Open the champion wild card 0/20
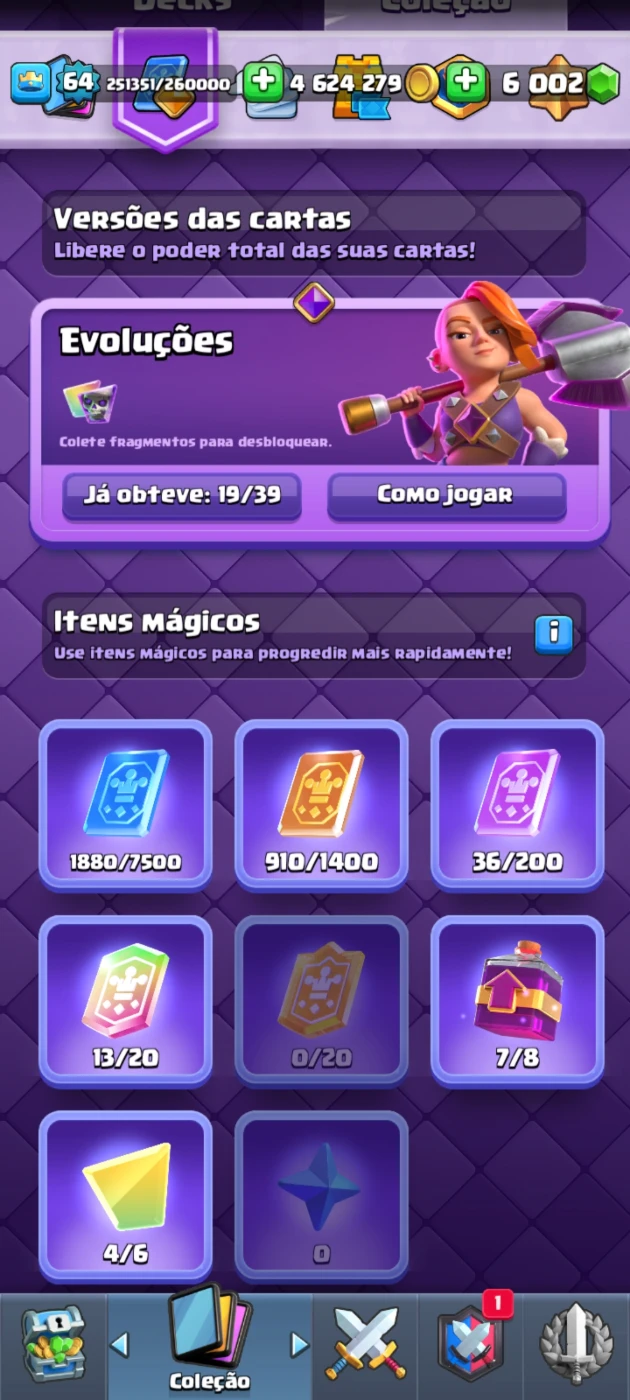This screenshot has width=630, height=1400. (321, 999)
